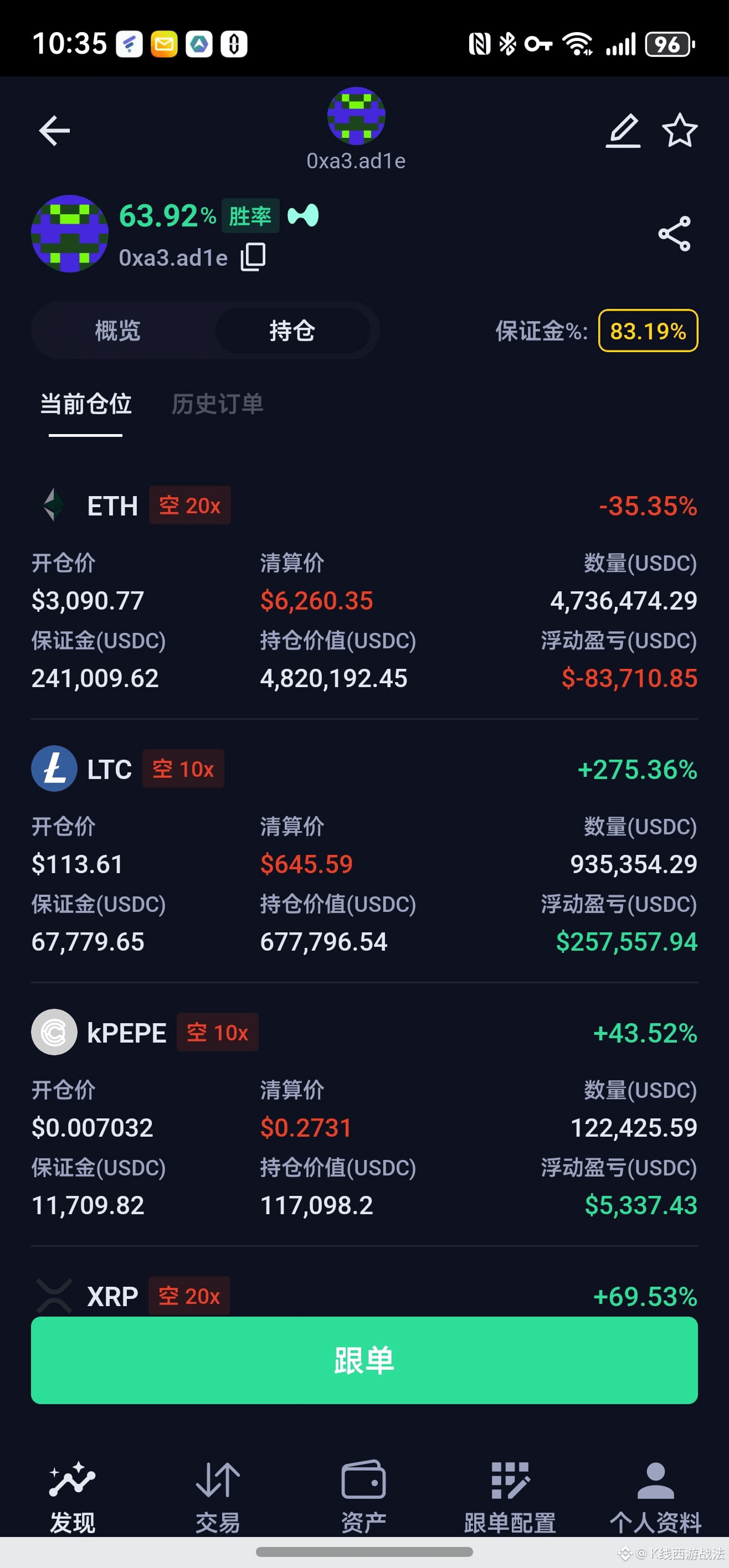729x1568 pixels.
Task: Tap the edit pencil icon
Action: [623, 130]
